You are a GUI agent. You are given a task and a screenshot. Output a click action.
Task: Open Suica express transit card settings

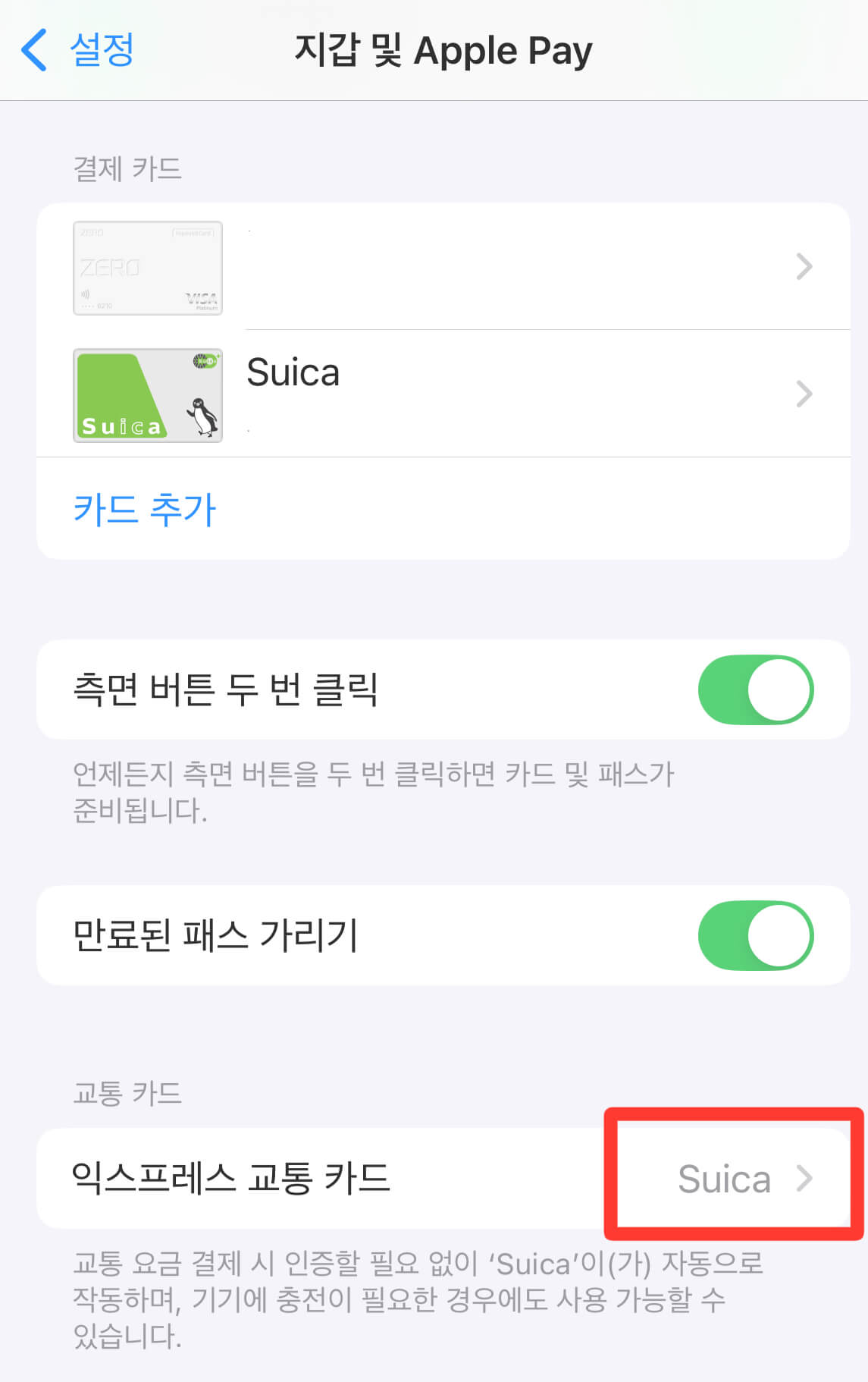724,1179
